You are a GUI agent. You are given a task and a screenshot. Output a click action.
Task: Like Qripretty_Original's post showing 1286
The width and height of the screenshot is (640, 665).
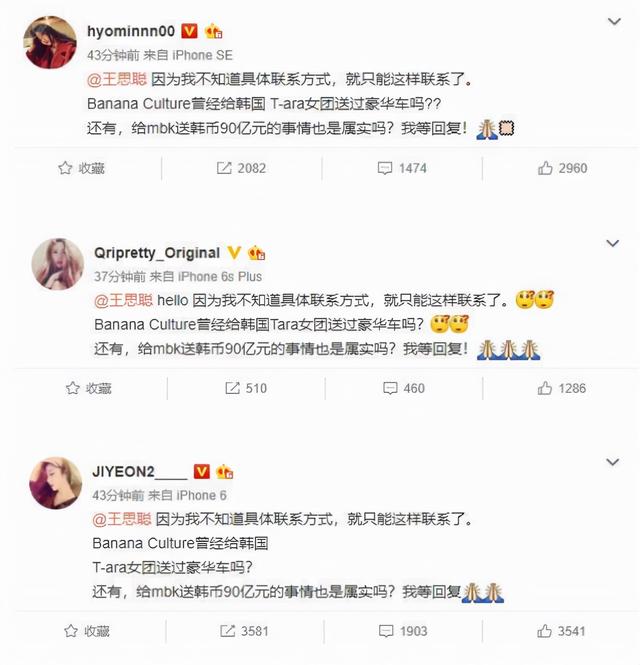tap(562, 388)
